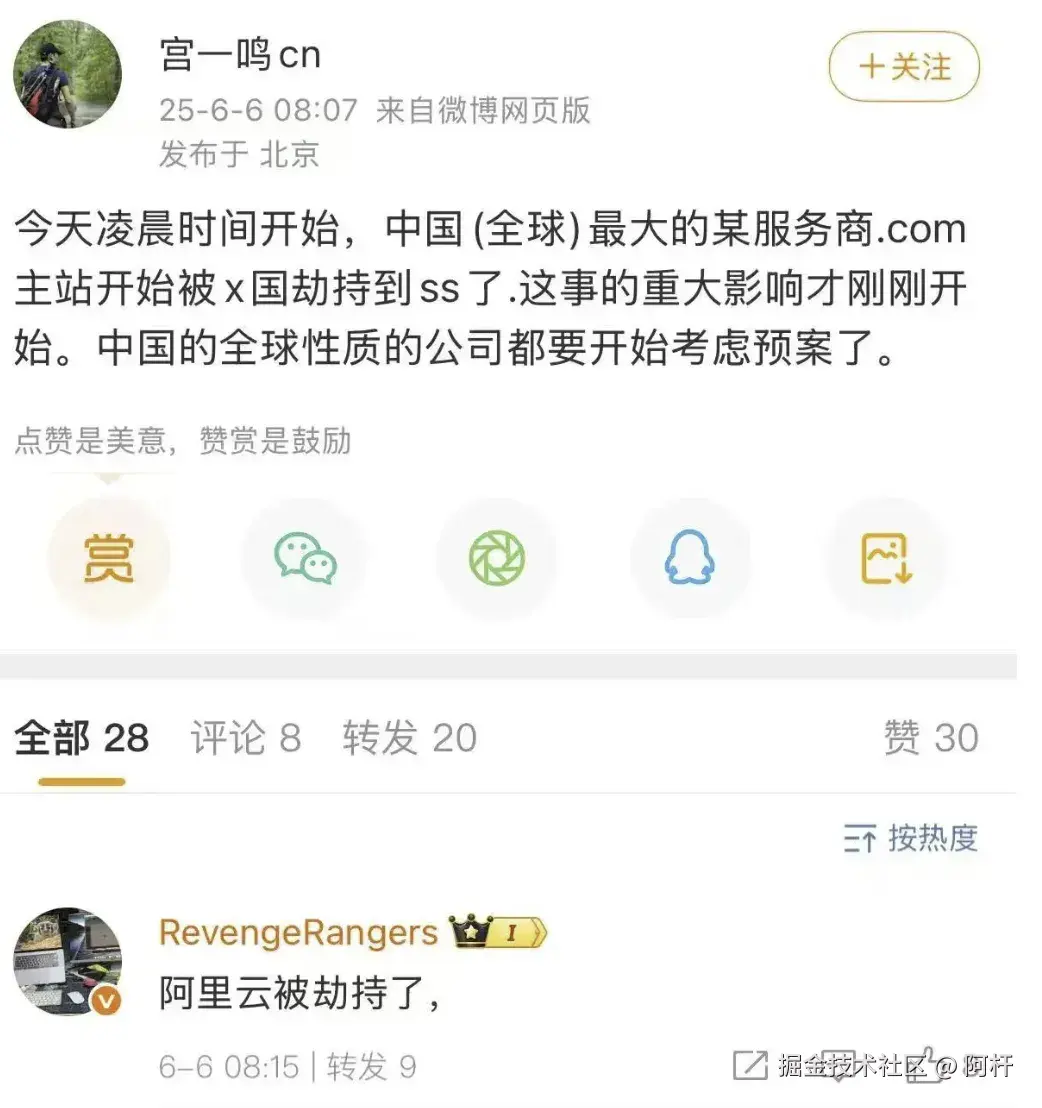Tap the 赏 reward button
The height and width of the screenshot is (1108, 1042).
pos(108,558)
